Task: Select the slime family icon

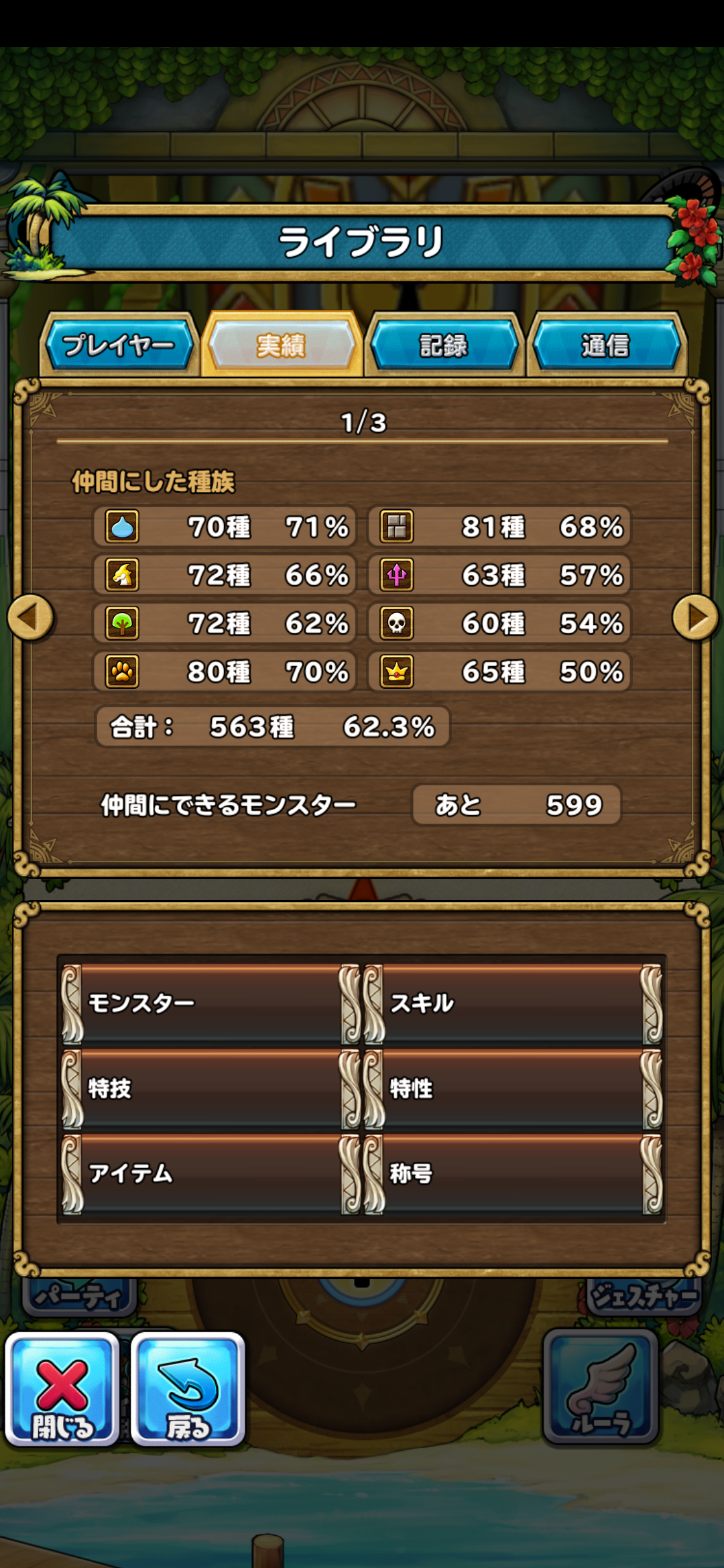Action: click(x=119, y=527)
